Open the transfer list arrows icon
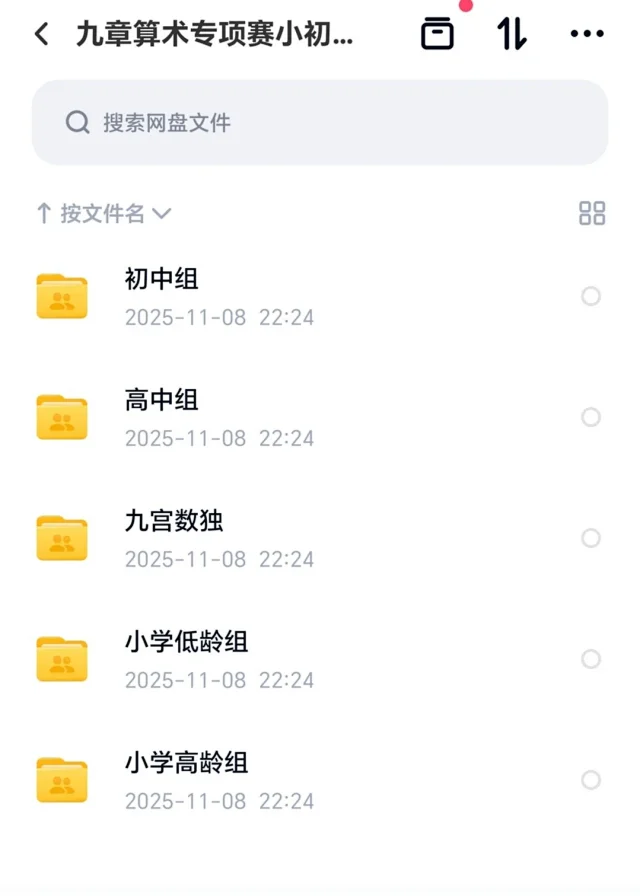This screenshot has width=640, height=896. 512,34
